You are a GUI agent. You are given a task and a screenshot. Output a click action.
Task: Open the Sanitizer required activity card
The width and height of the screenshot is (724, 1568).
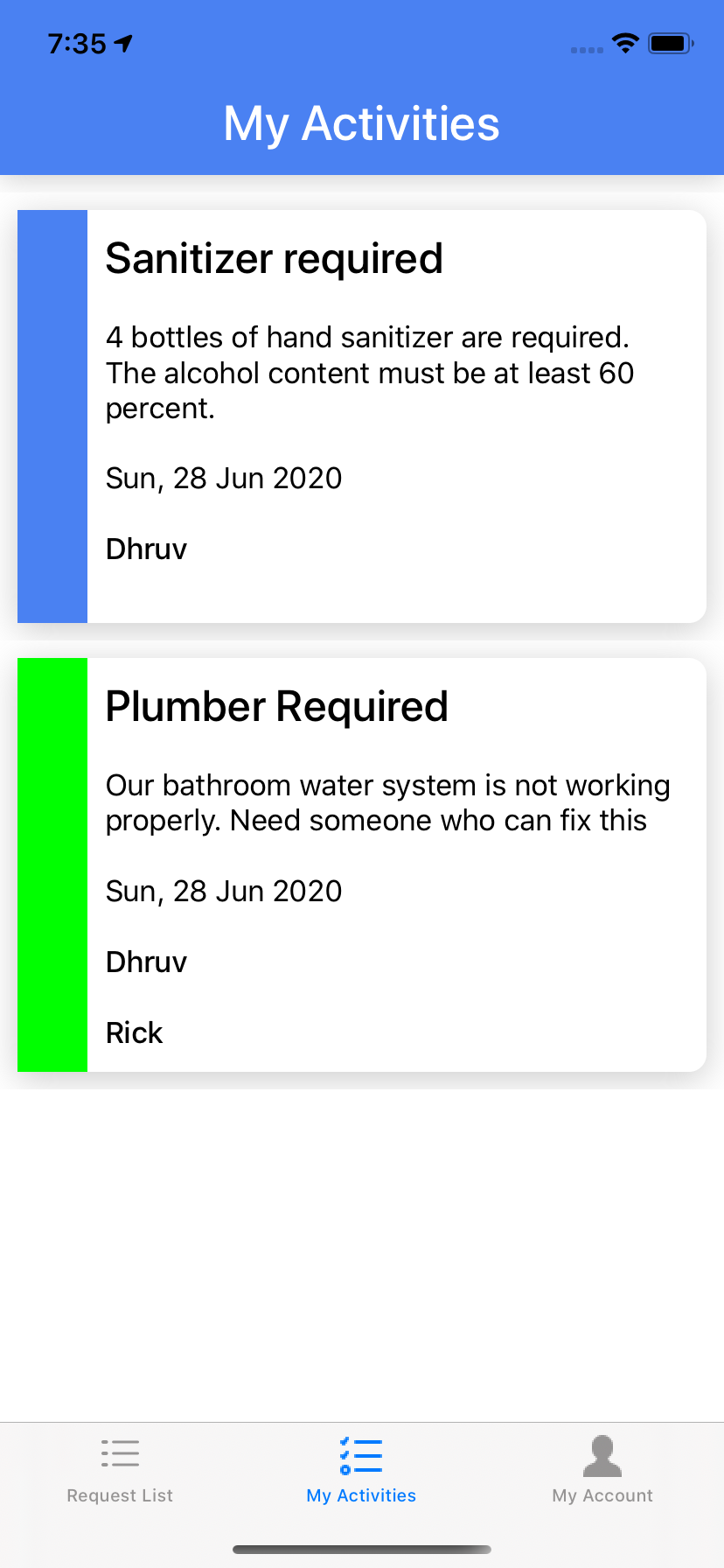362,416
